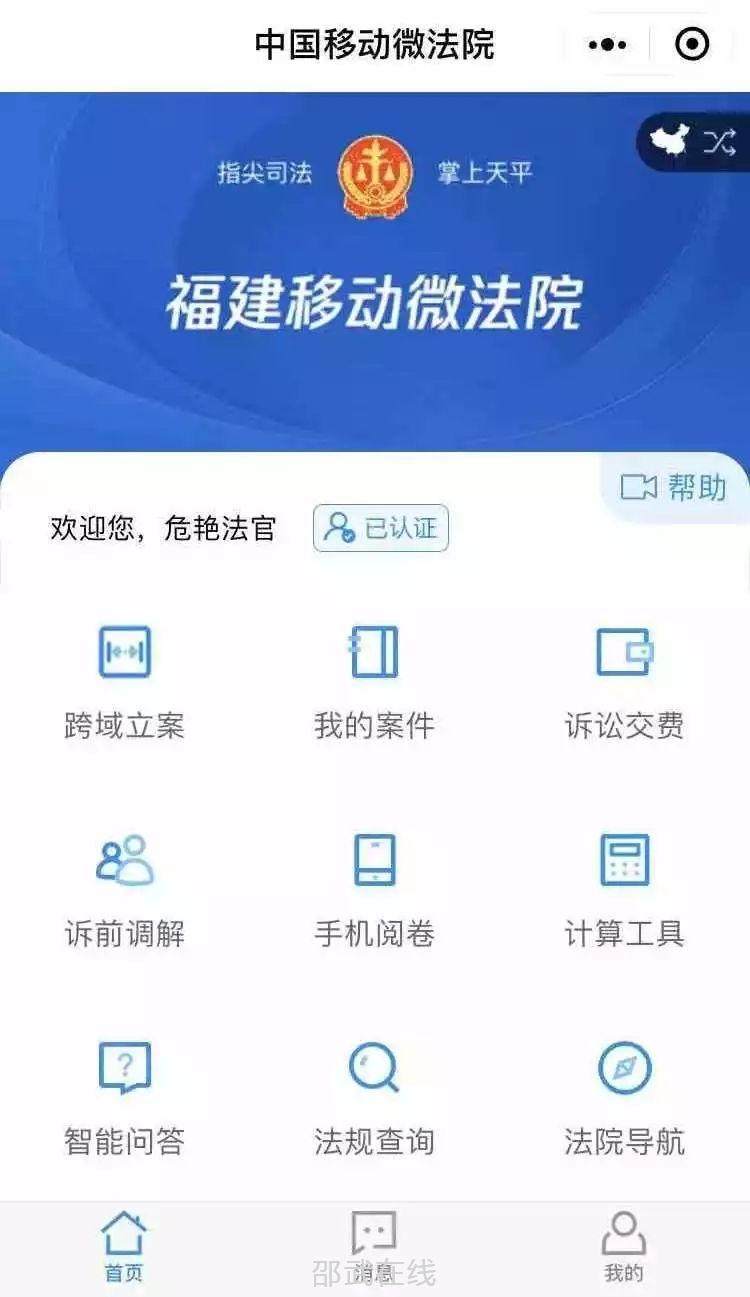
Task: Open the 帮助 help video
Action: tap(673, 487)
